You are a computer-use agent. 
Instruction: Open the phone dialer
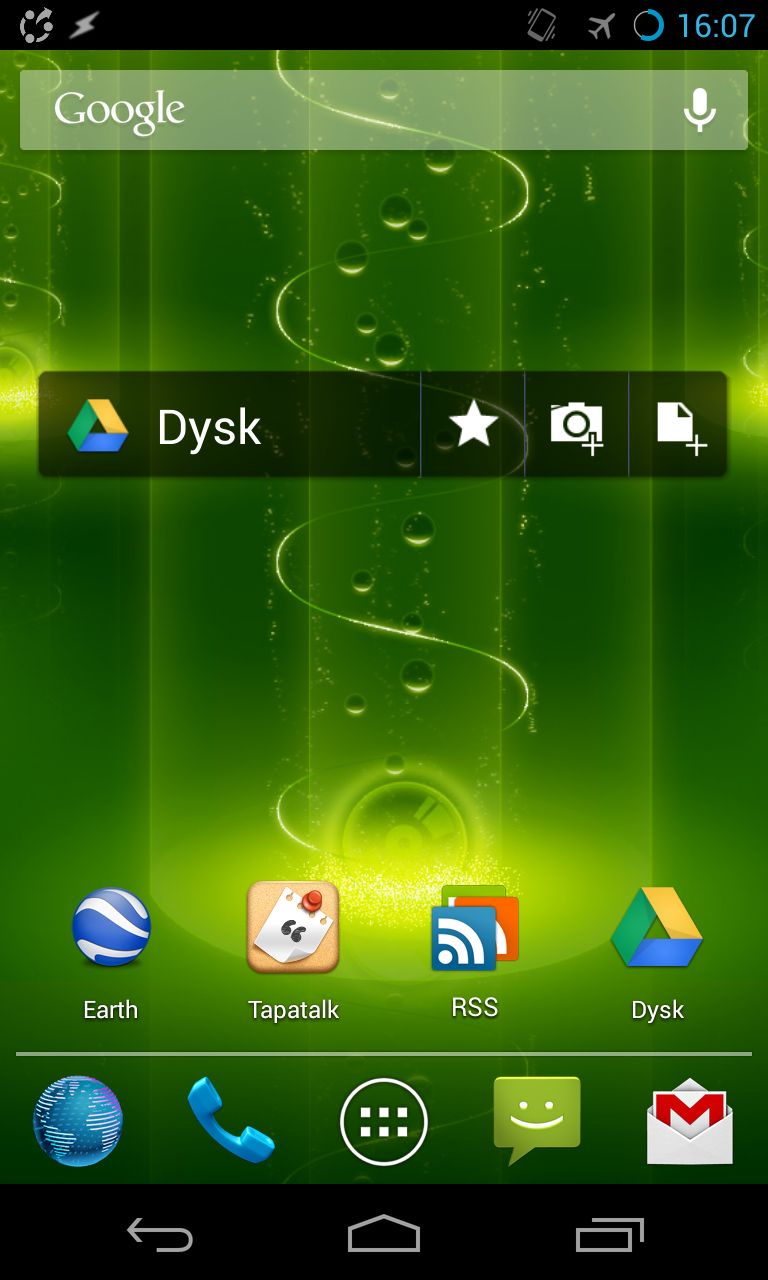click(230, 1121)
